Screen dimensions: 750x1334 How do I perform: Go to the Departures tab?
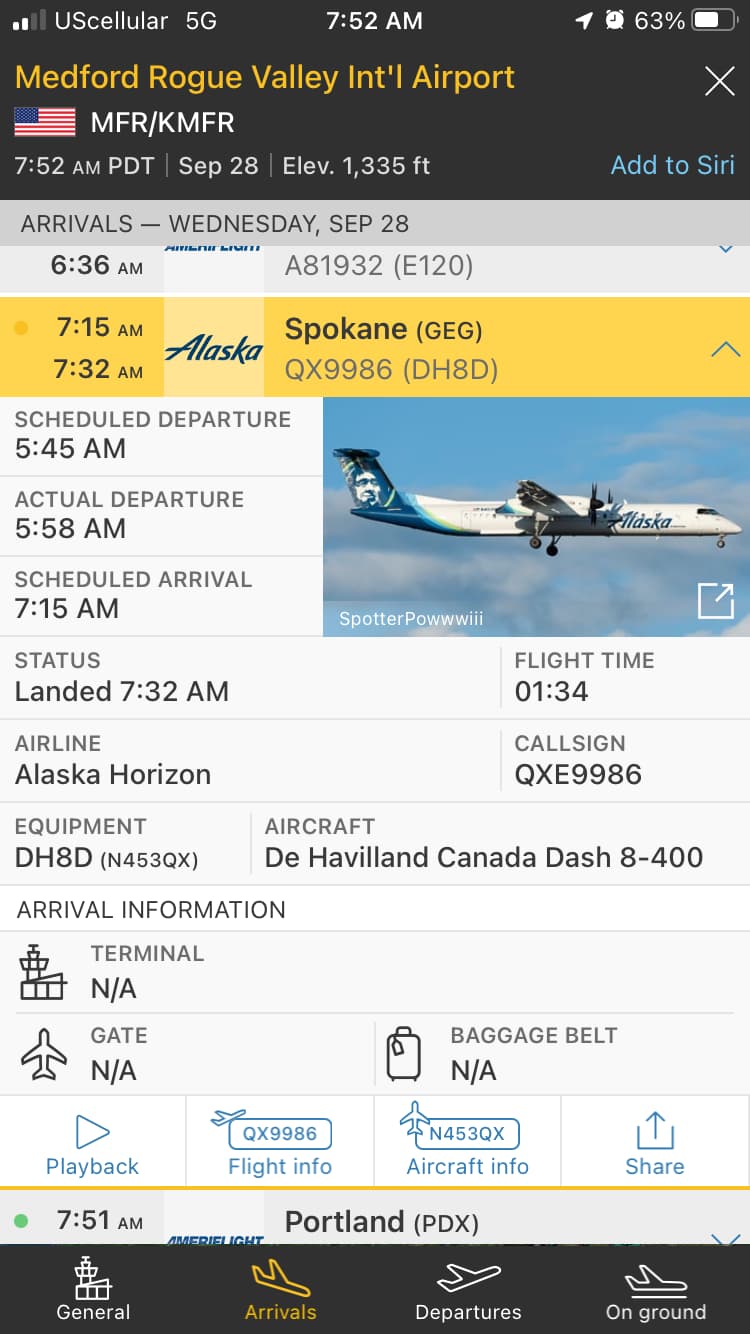click(468, 1290)
